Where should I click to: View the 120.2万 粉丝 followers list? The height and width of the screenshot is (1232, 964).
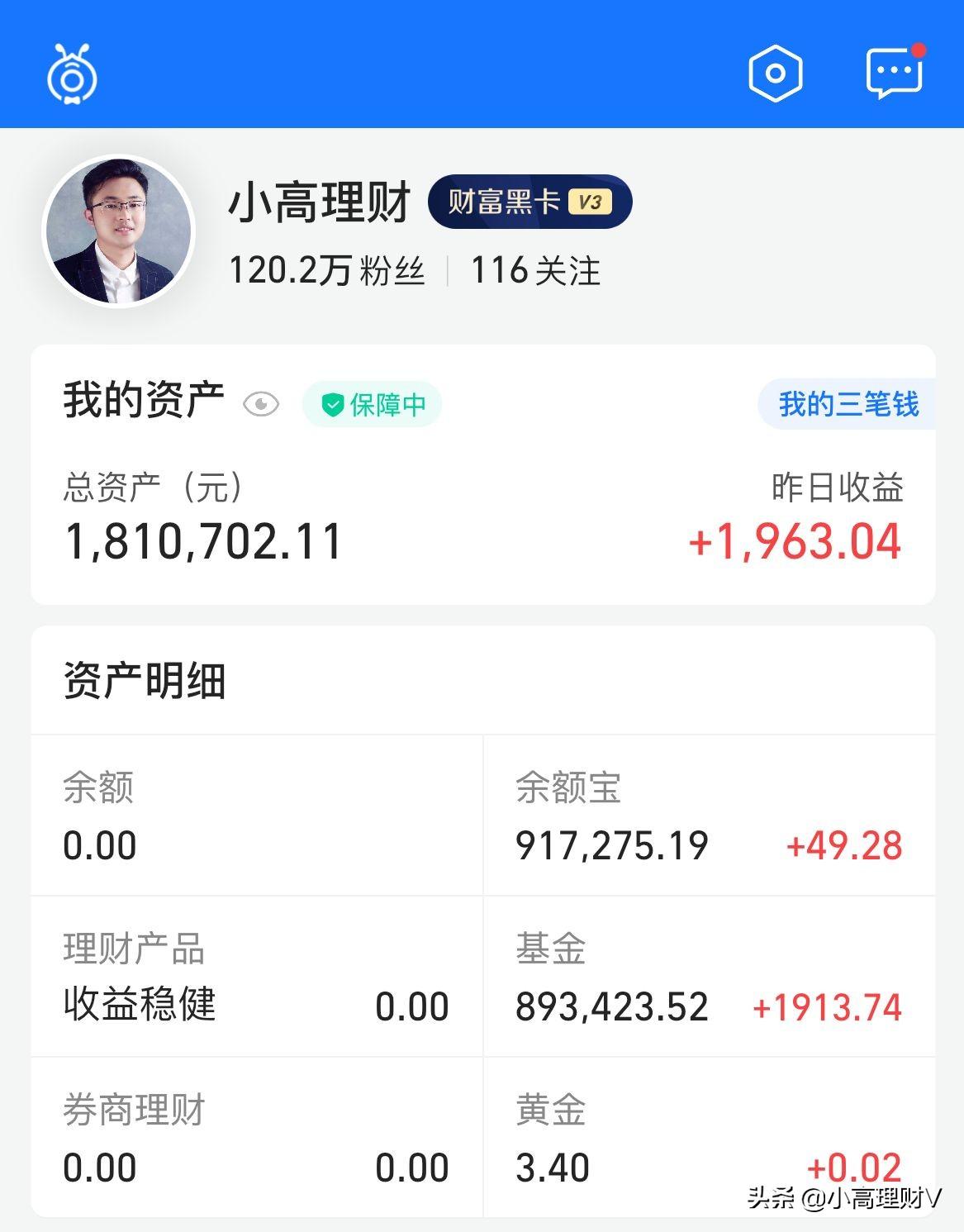(326, 270)
